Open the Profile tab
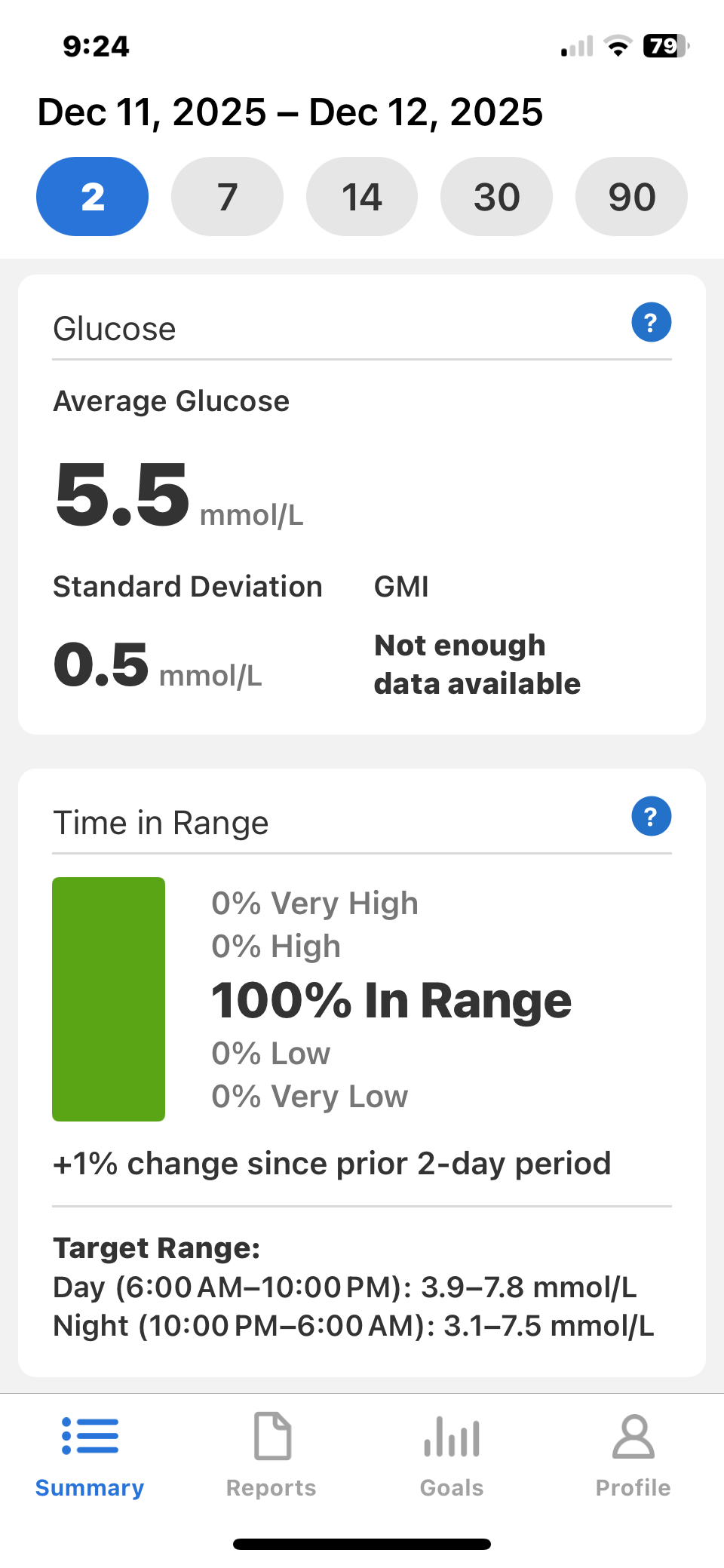Image resolution: width=724 pixels, height=1568 pixels. pyautogui.click(x=633, y=1456)
